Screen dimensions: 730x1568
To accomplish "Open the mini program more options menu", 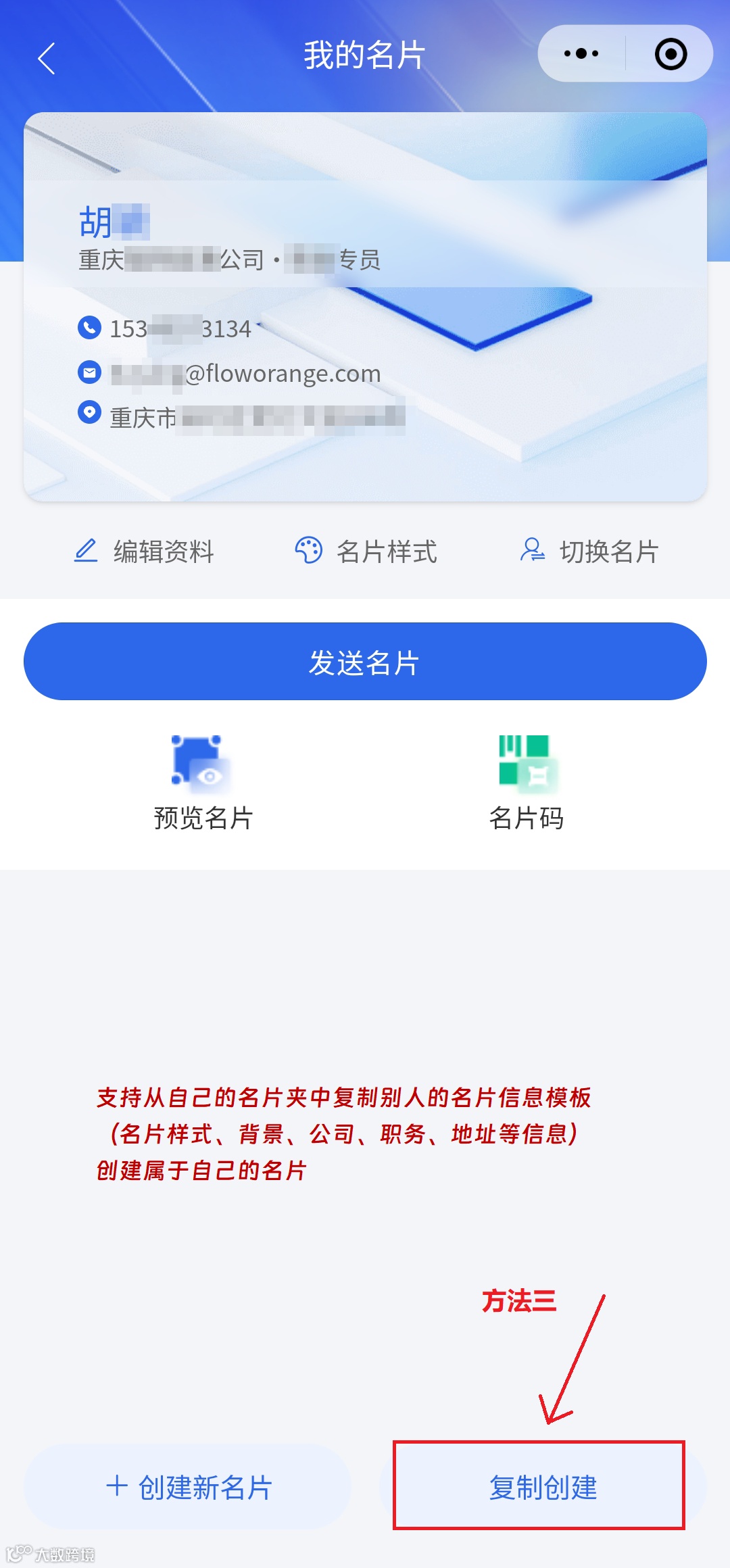I will 581,53.
